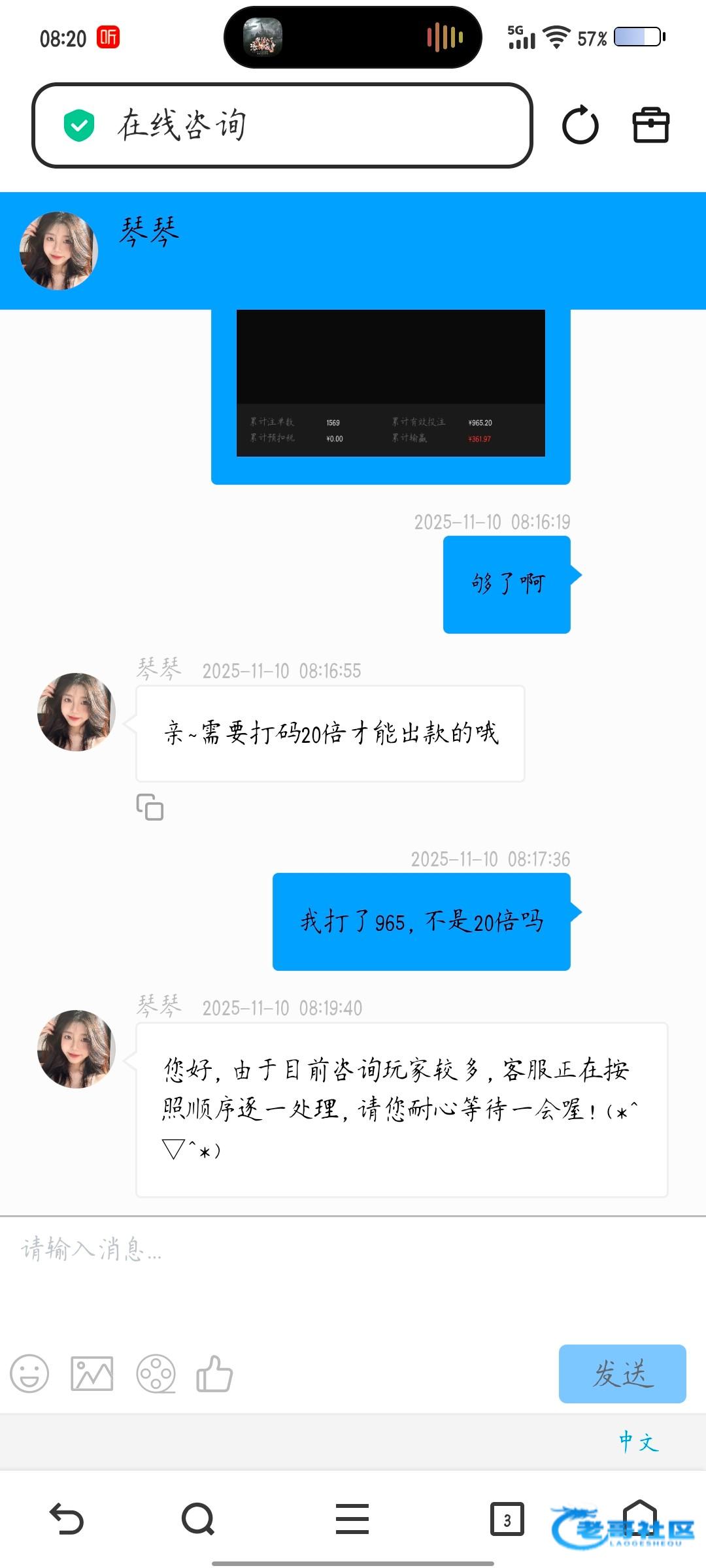Open the browser hamburger menu
Screen dimensions: 706x1568
pyautogui.click(x=352, y=1518)
